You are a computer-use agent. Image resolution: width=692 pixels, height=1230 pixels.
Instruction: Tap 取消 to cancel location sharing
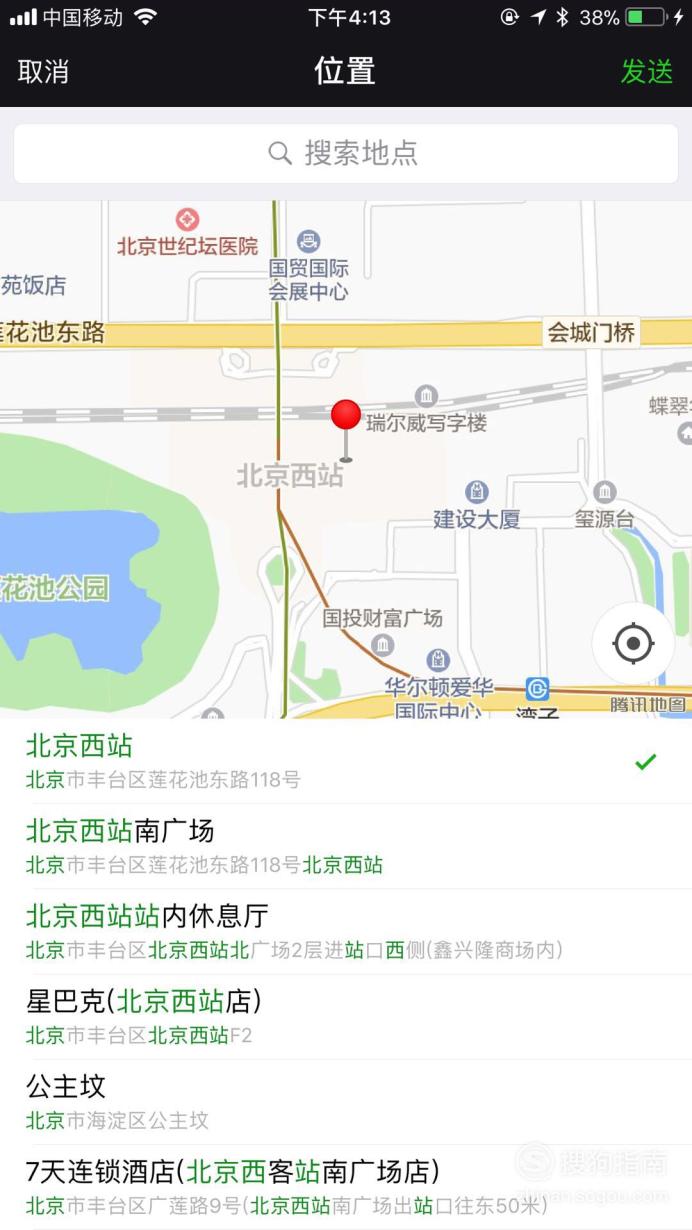(43, 72)
